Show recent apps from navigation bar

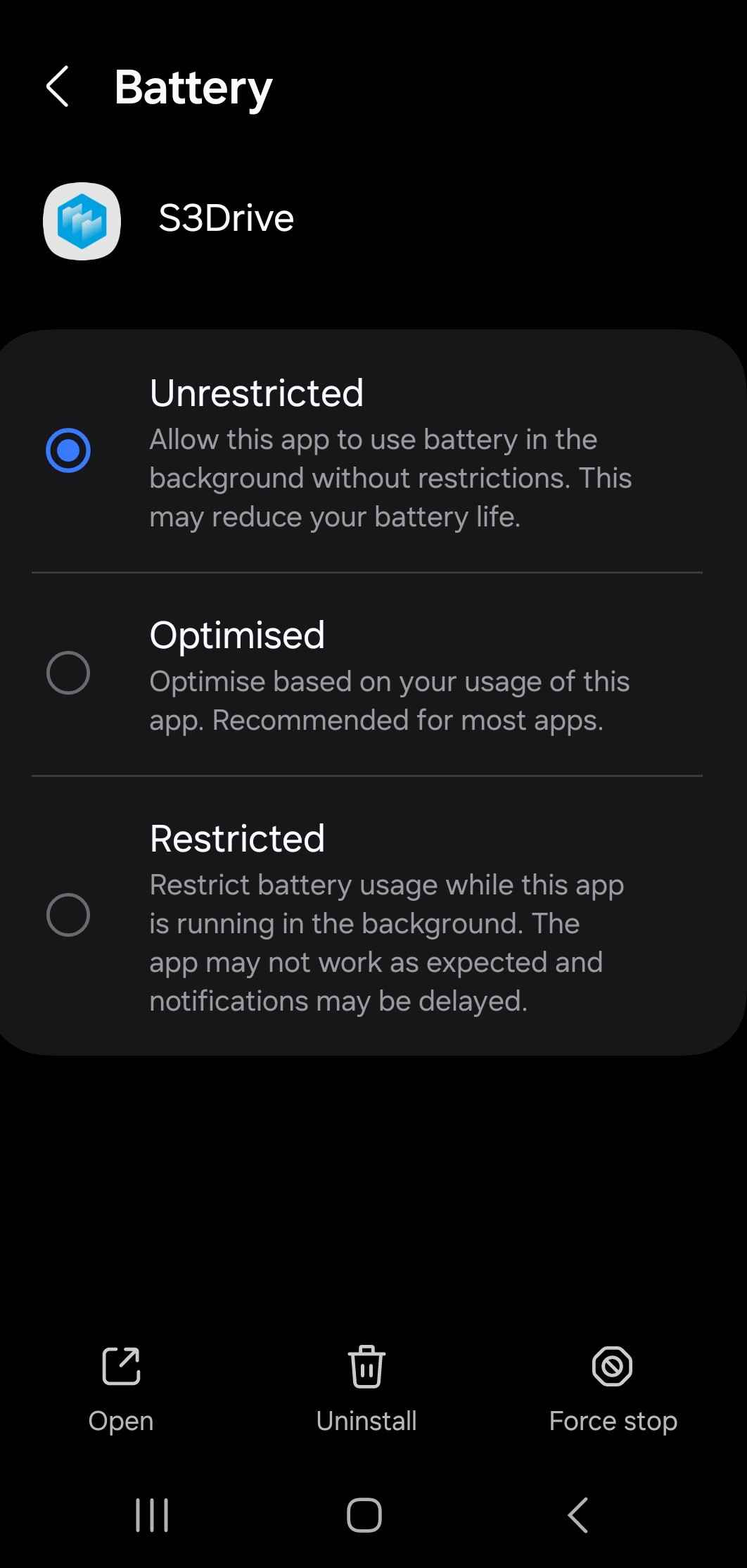pyautogui.click(x=152, y=1515)
